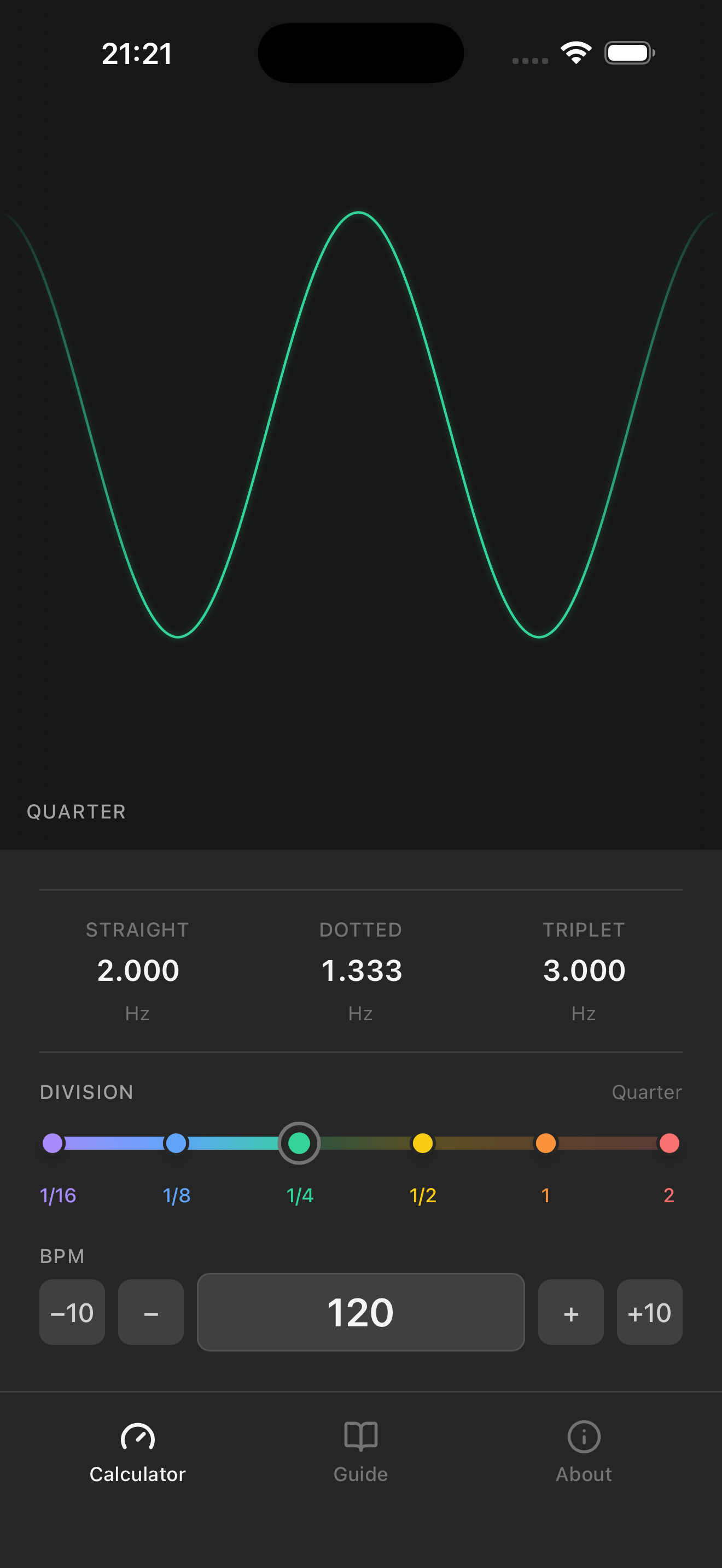Edit the 120 BPM field

click(x=361, y=1312)
